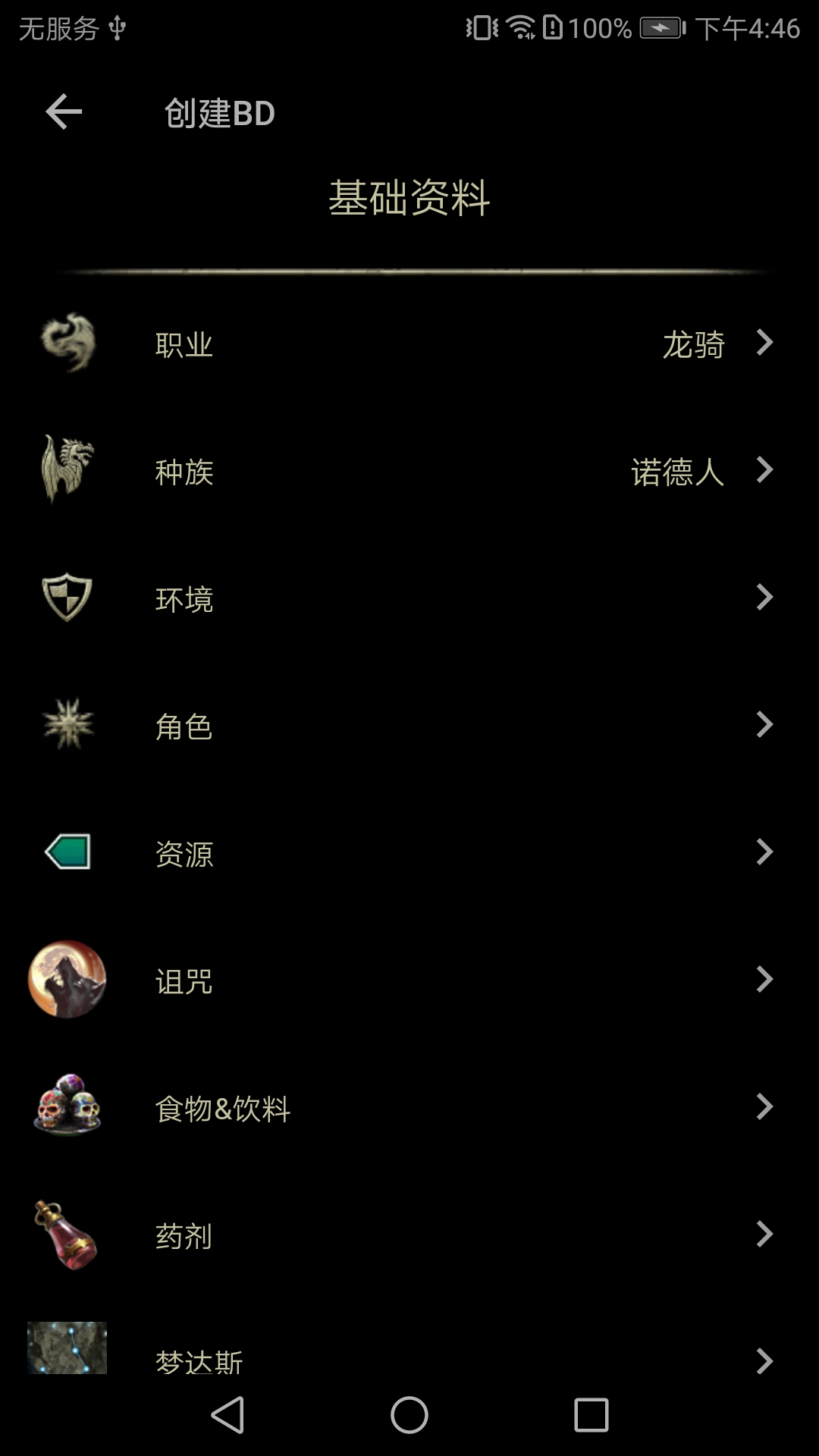
Task: Expand the 种族 row chevron
Action: click(x=765, y=472)
